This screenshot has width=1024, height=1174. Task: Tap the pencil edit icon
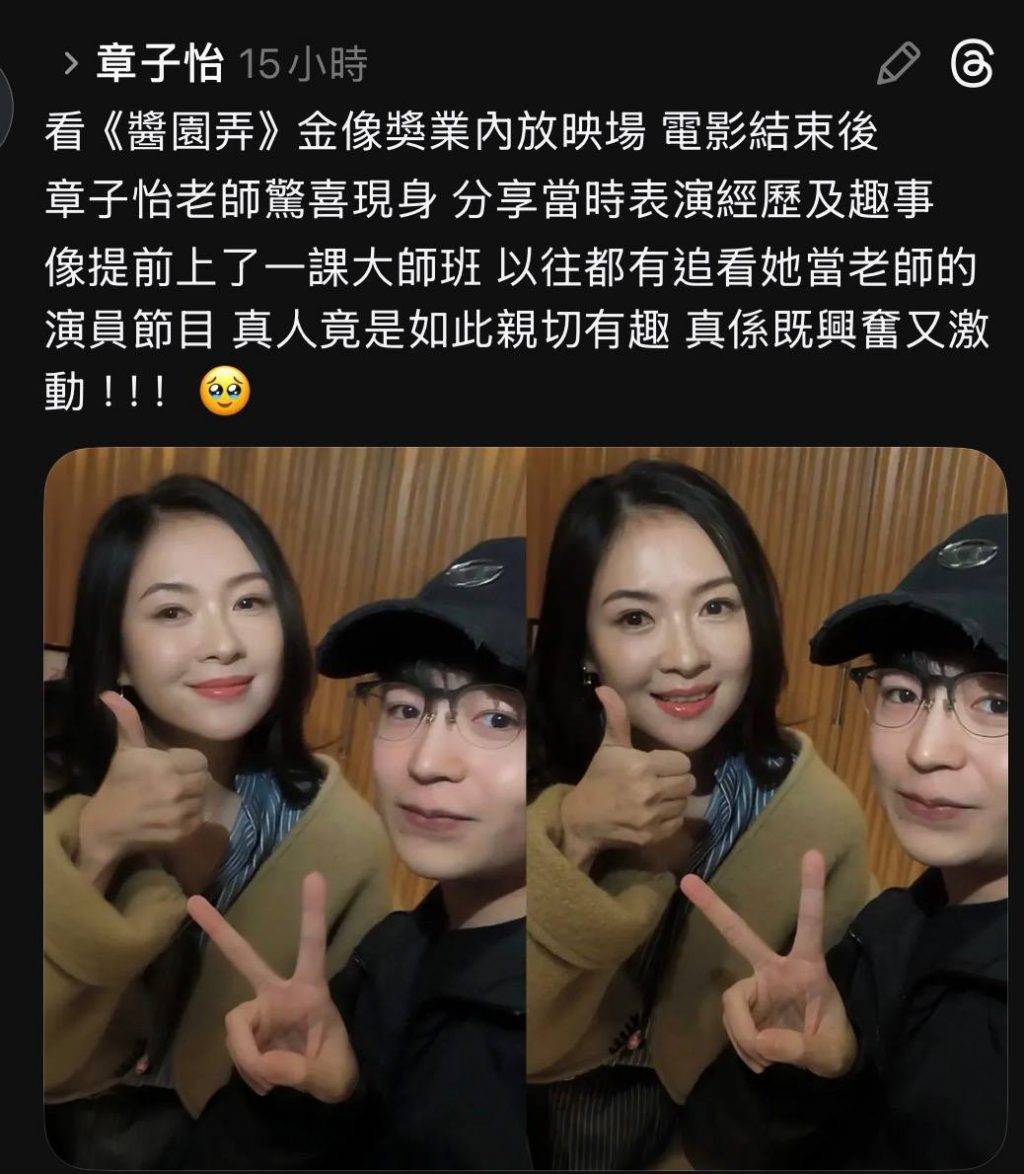coord(897,65)
